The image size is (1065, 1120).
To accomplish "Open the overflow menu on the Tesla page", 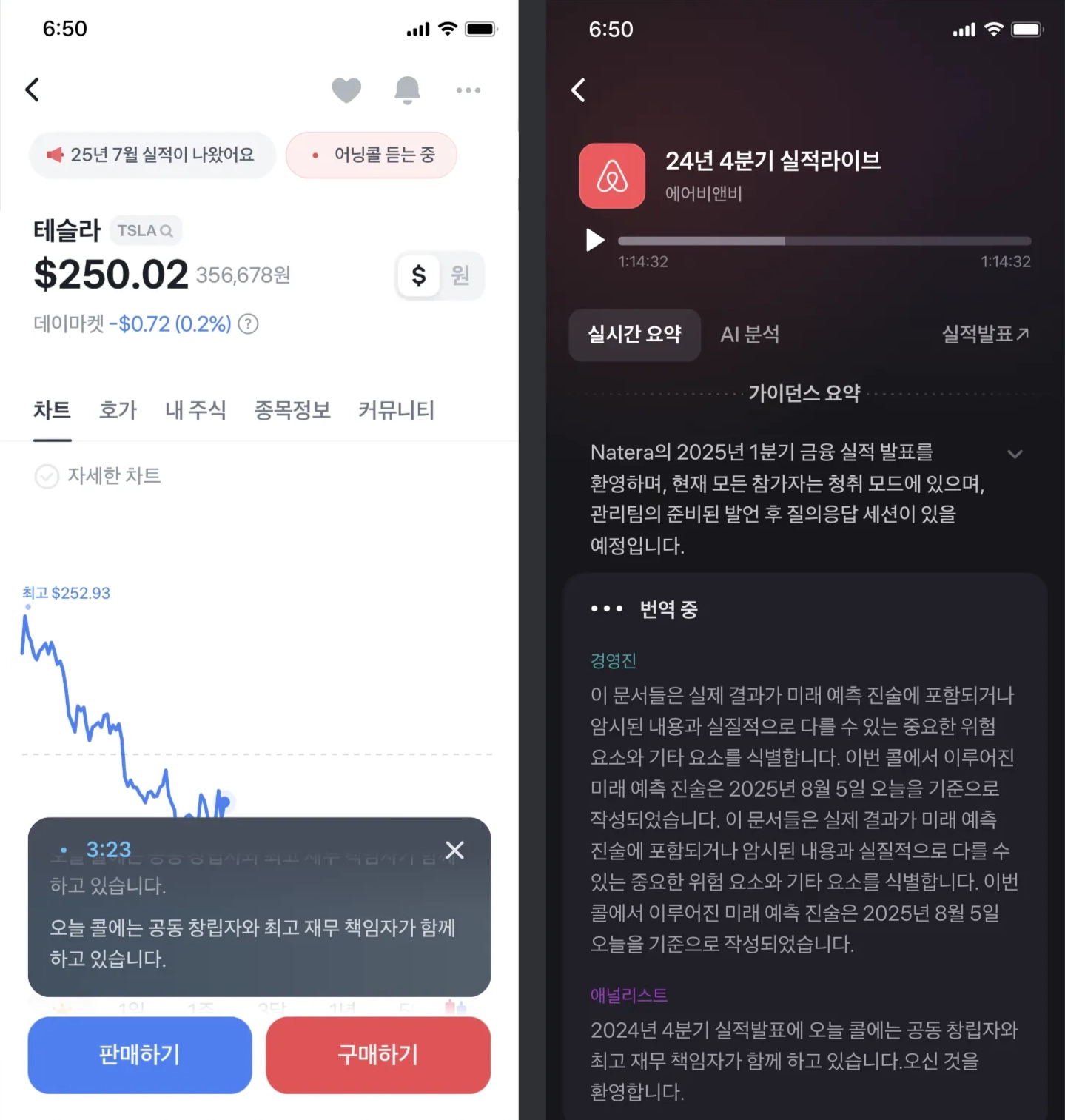I will click(468, 90).
